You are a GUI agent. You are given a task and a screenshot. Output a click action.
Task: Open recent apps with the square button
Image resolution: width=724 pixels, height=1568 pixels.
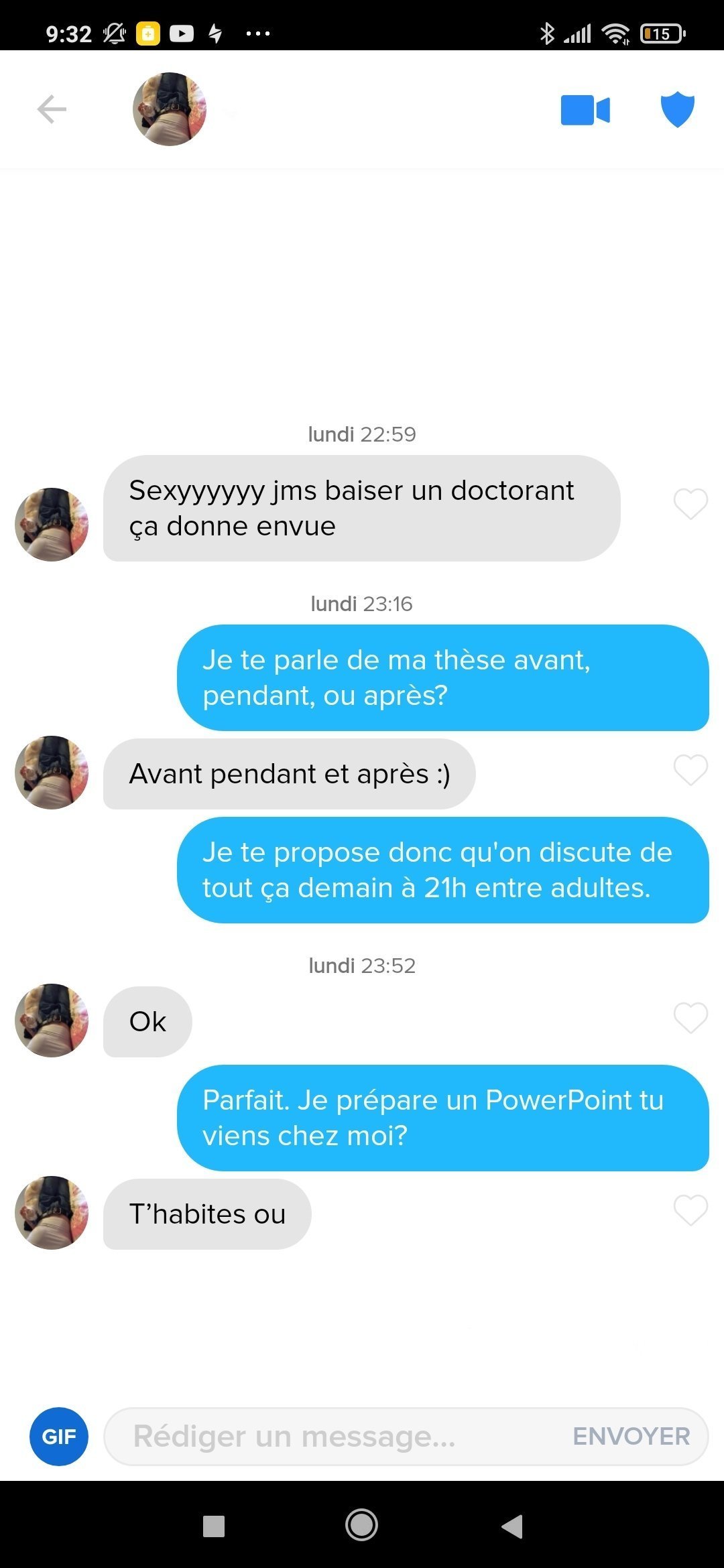pos(213,1526)
